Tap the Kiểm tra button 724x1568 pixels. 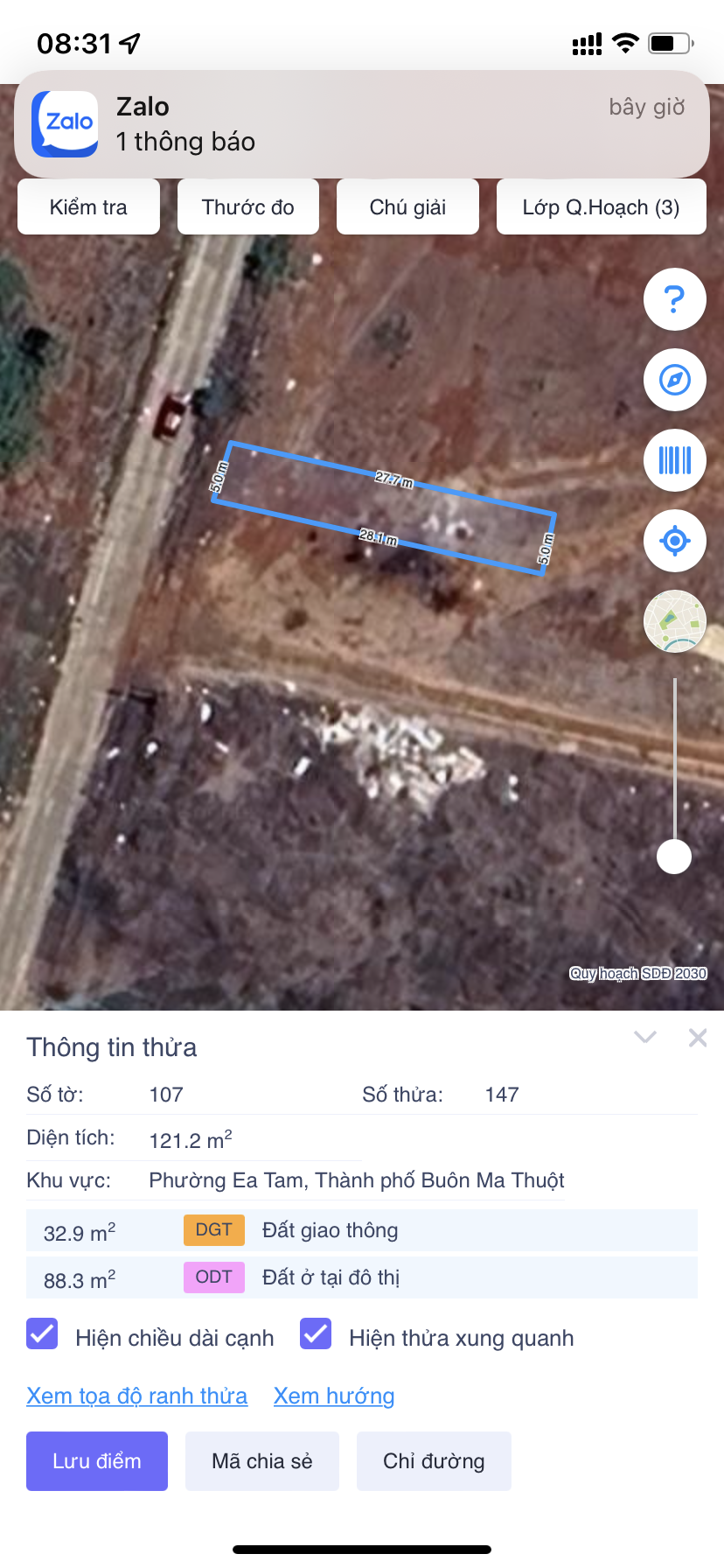click(x=88, y=207)
